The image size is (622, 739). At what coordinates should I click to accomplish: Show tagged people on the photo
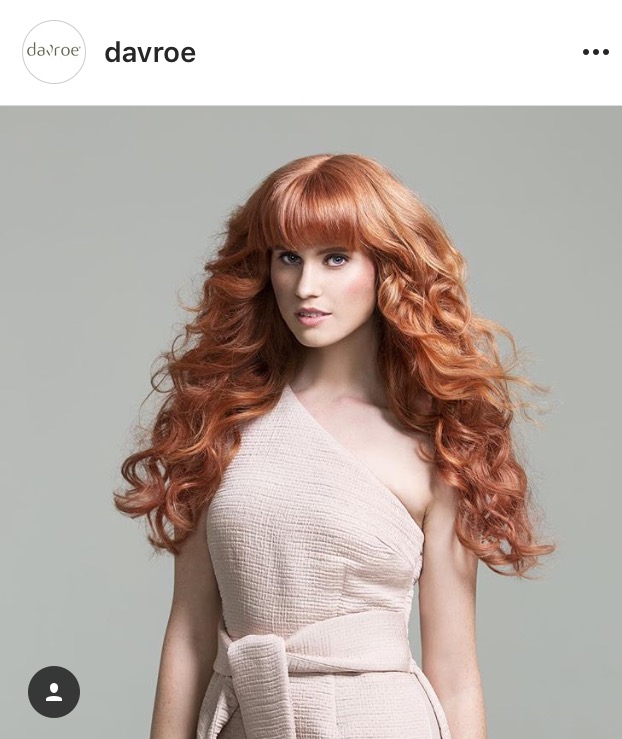[54, 692]
